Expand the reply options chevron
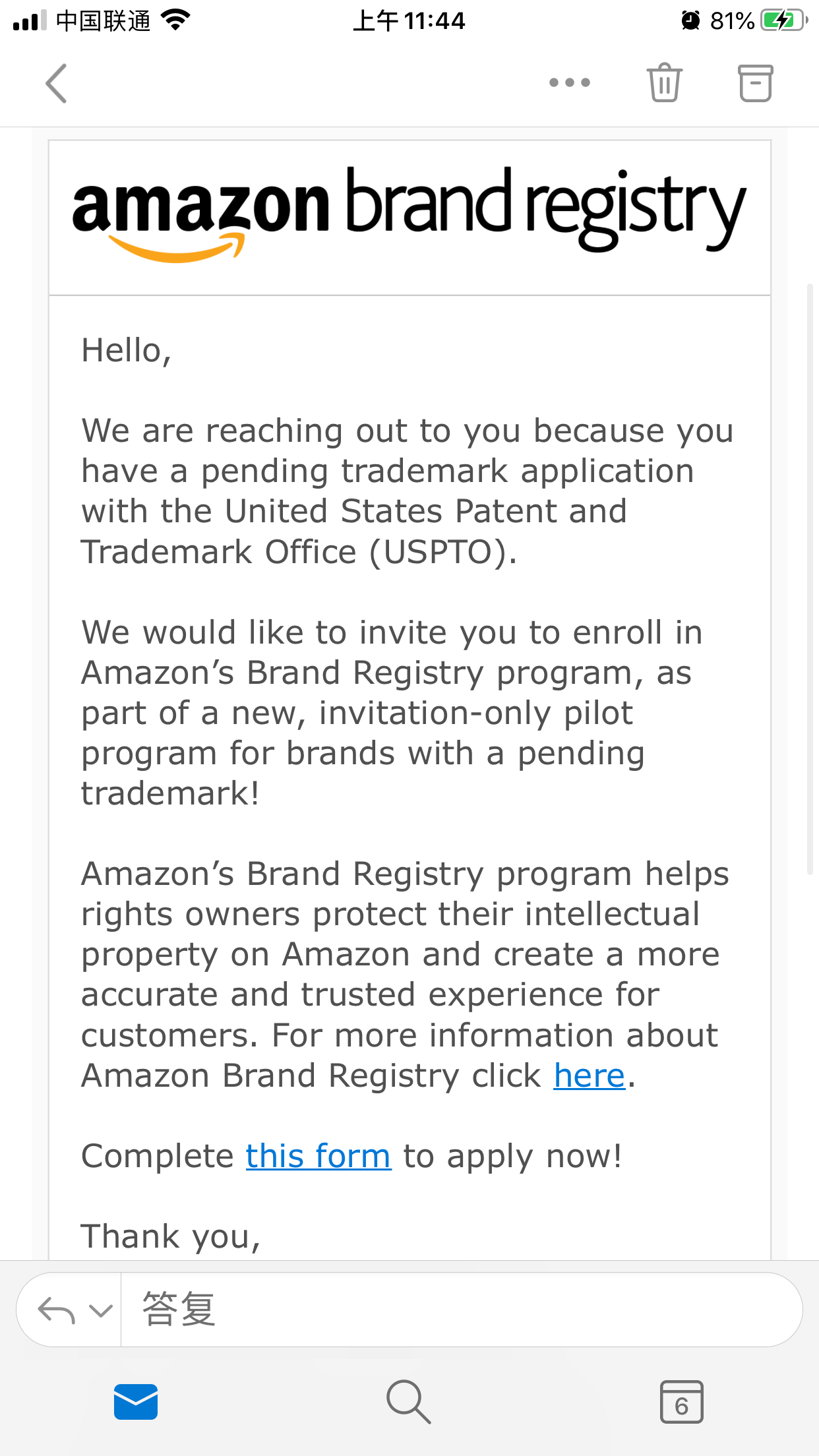 (100, 1310)
